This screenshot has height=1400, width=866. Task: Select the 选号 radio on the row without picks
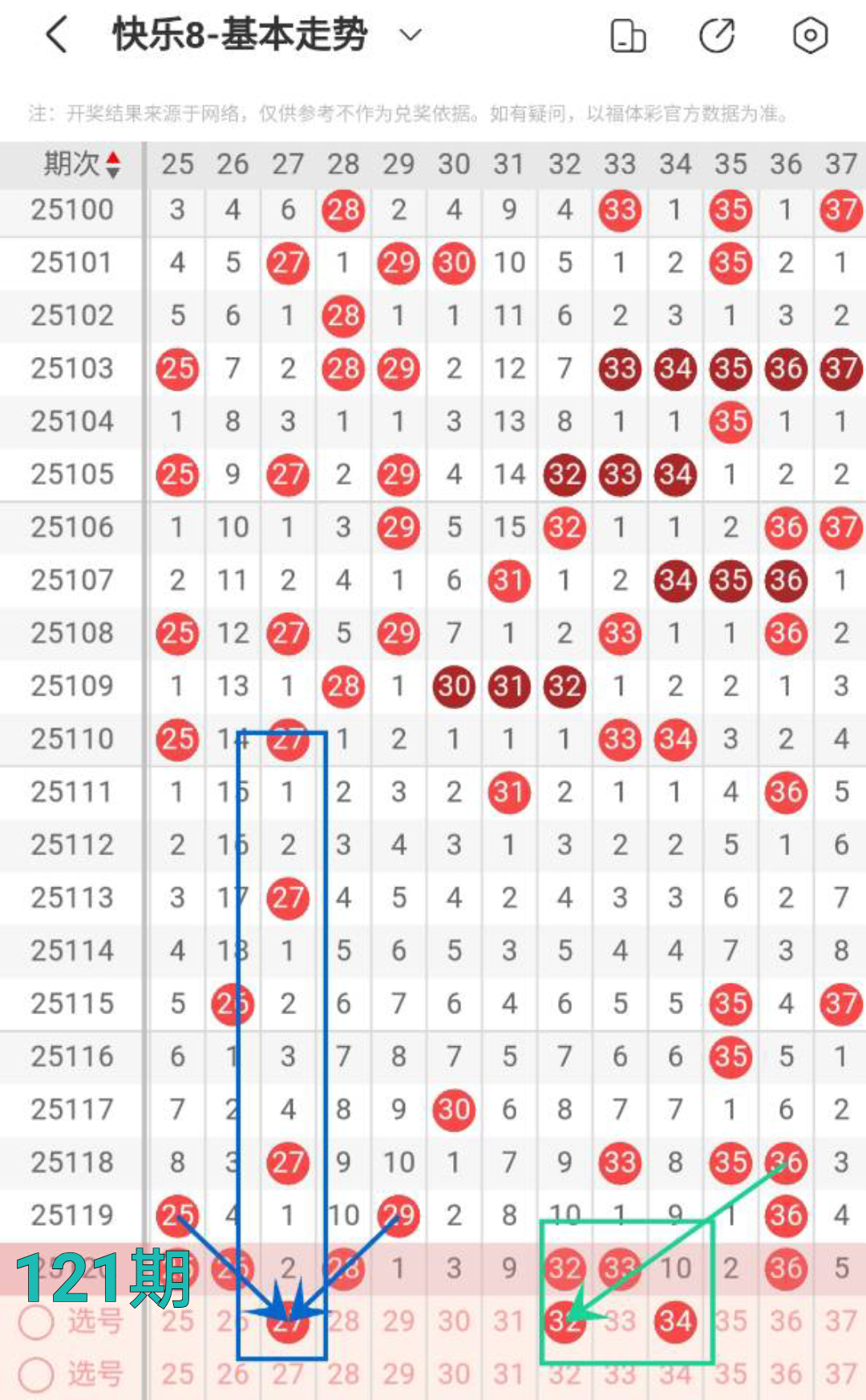click(x=37, y=1374)
